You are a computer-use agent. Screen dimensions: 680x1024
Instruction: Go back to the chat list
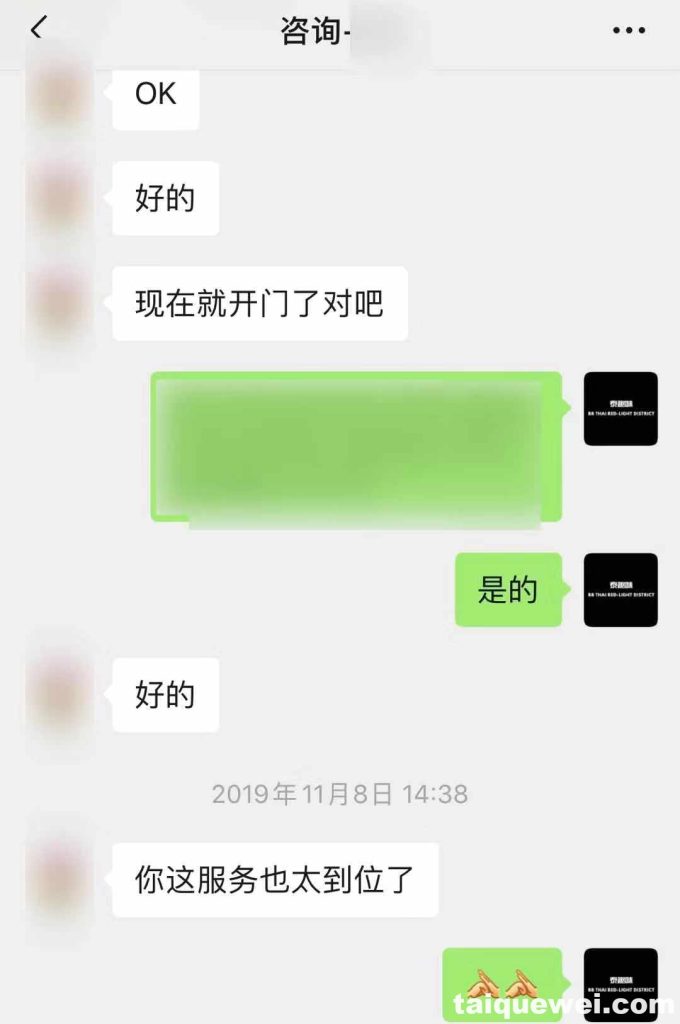38,30
